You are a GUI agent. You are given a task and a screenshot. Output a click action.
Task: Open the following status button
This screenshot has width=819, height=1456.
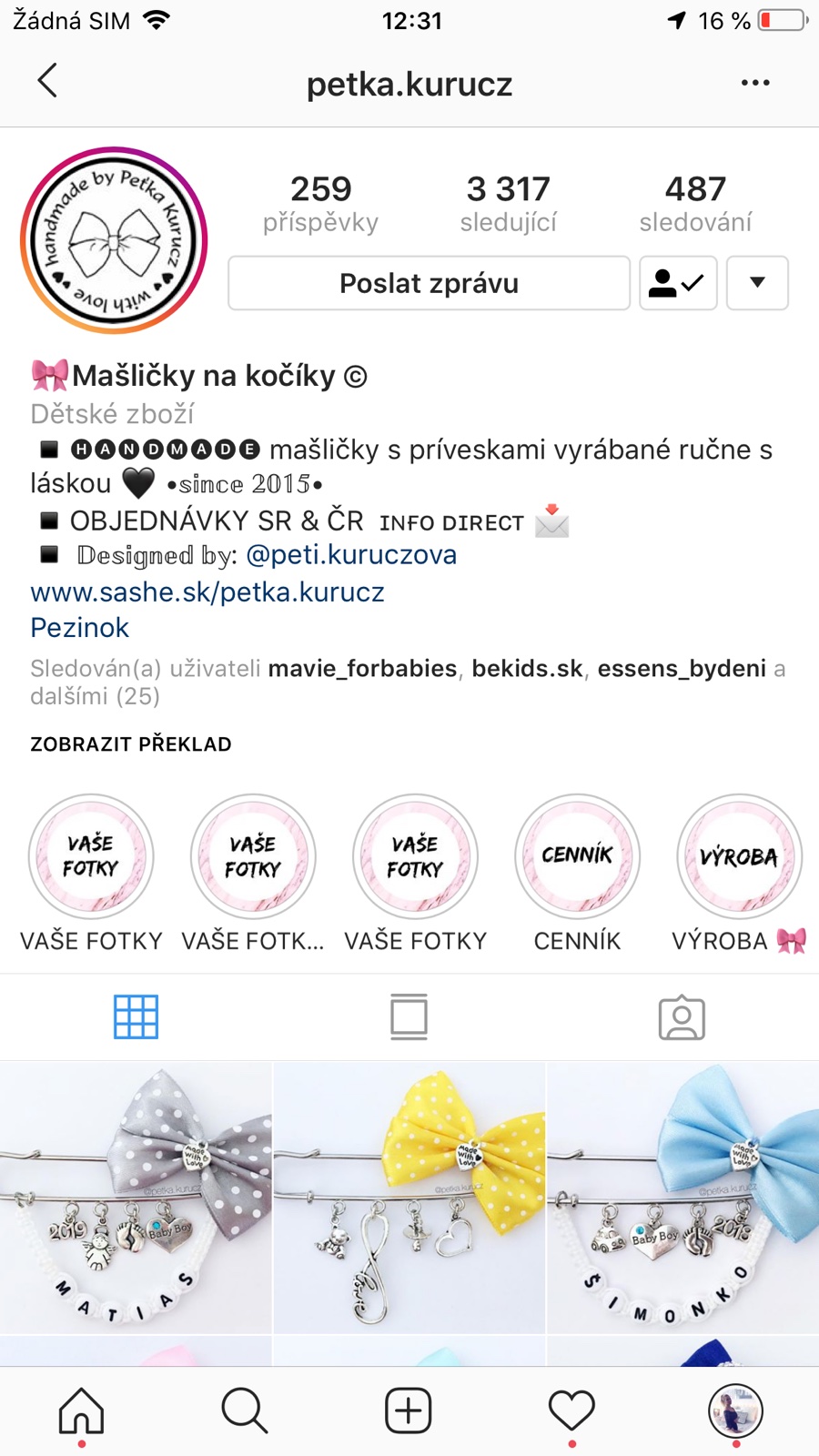pos(678,283)
